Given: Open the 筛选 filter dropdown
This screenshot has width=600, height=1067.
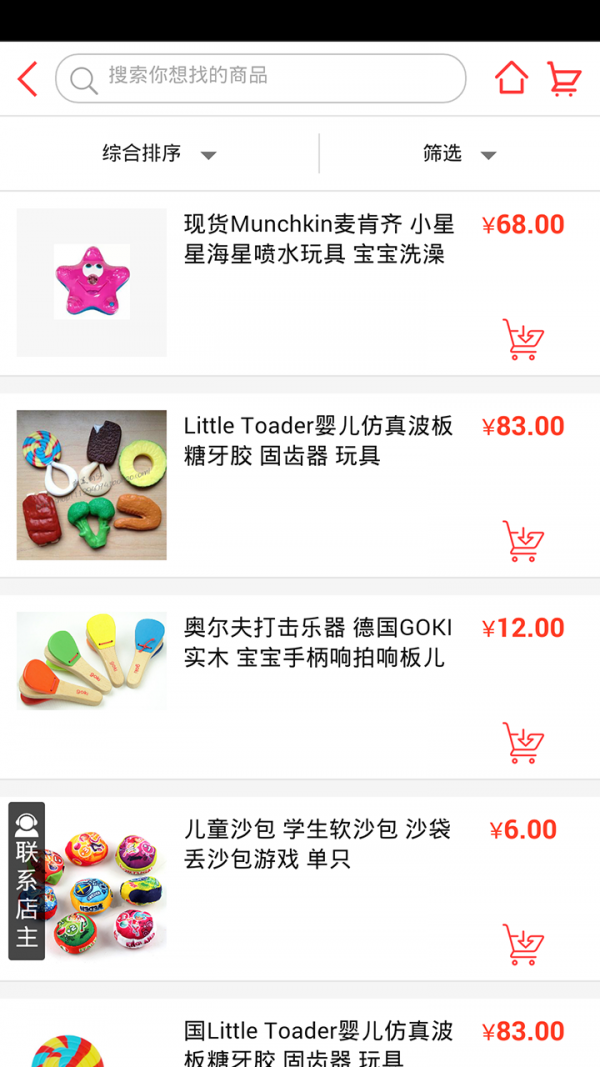Looking at the screenshot, I should pyautogui.click(x=459, y=154).
